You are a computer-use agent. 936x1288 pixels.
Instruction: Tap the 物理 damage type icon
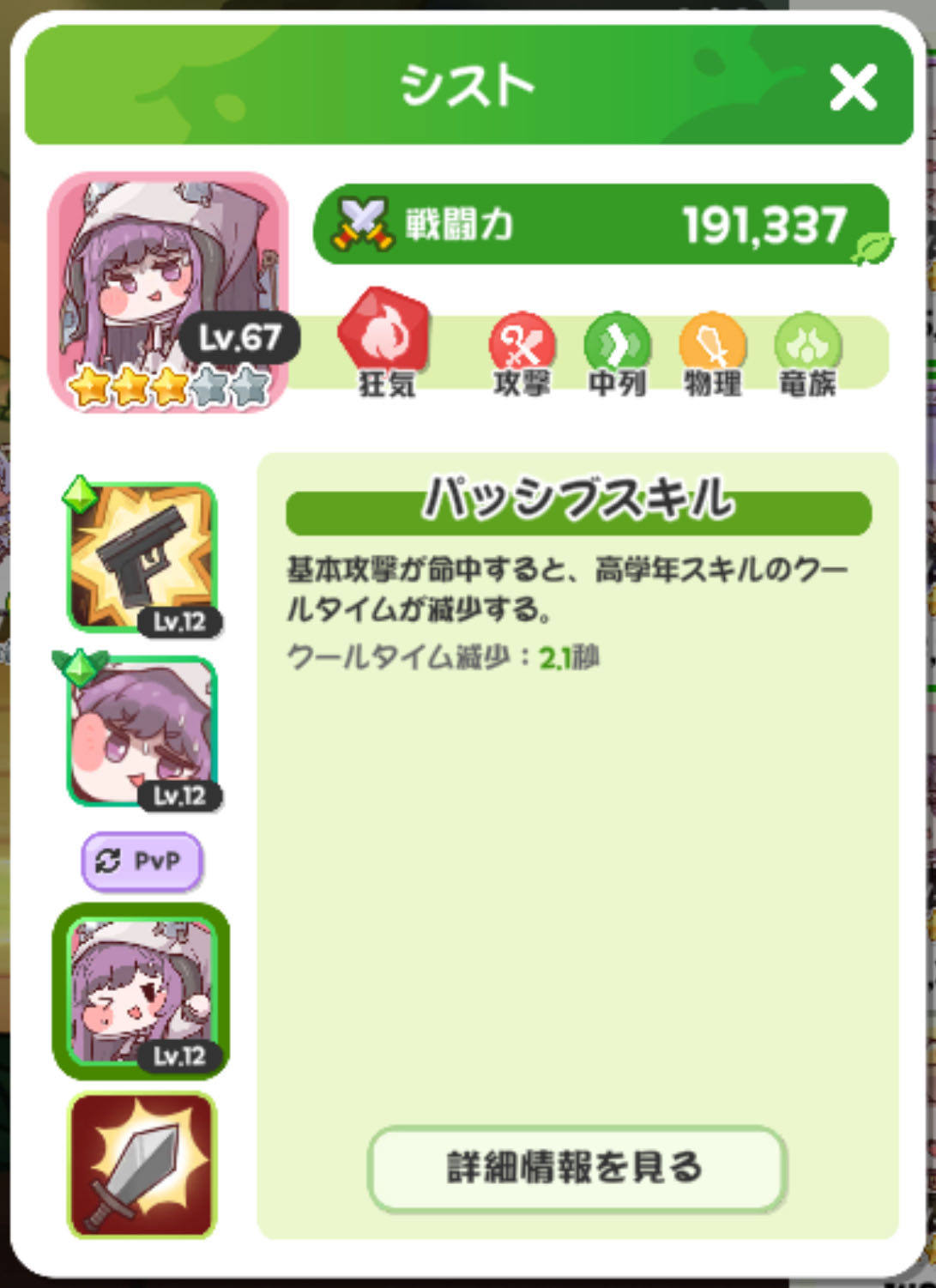(712, 345)
